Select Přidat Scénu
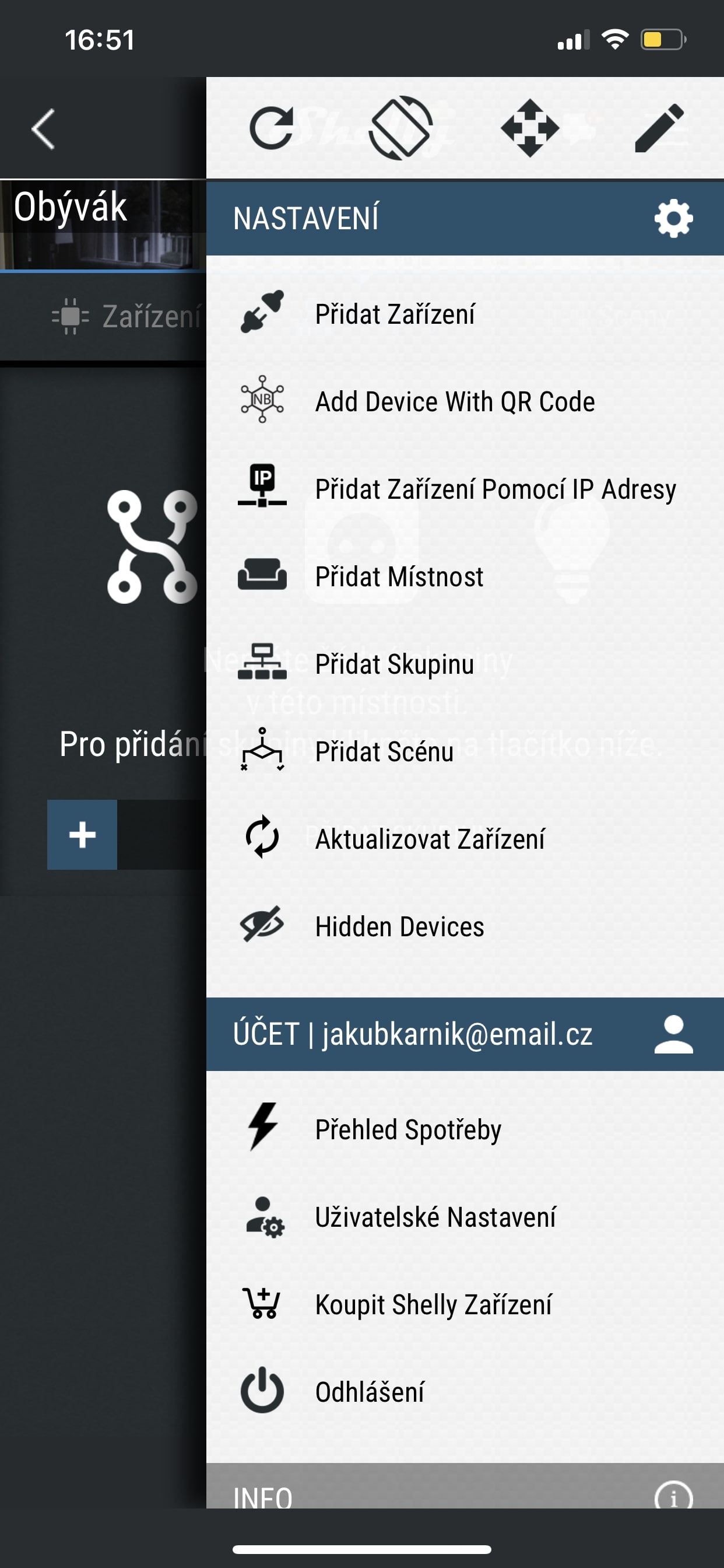The height and width of the screenshot is (1568, 724). tap(465, 752)
